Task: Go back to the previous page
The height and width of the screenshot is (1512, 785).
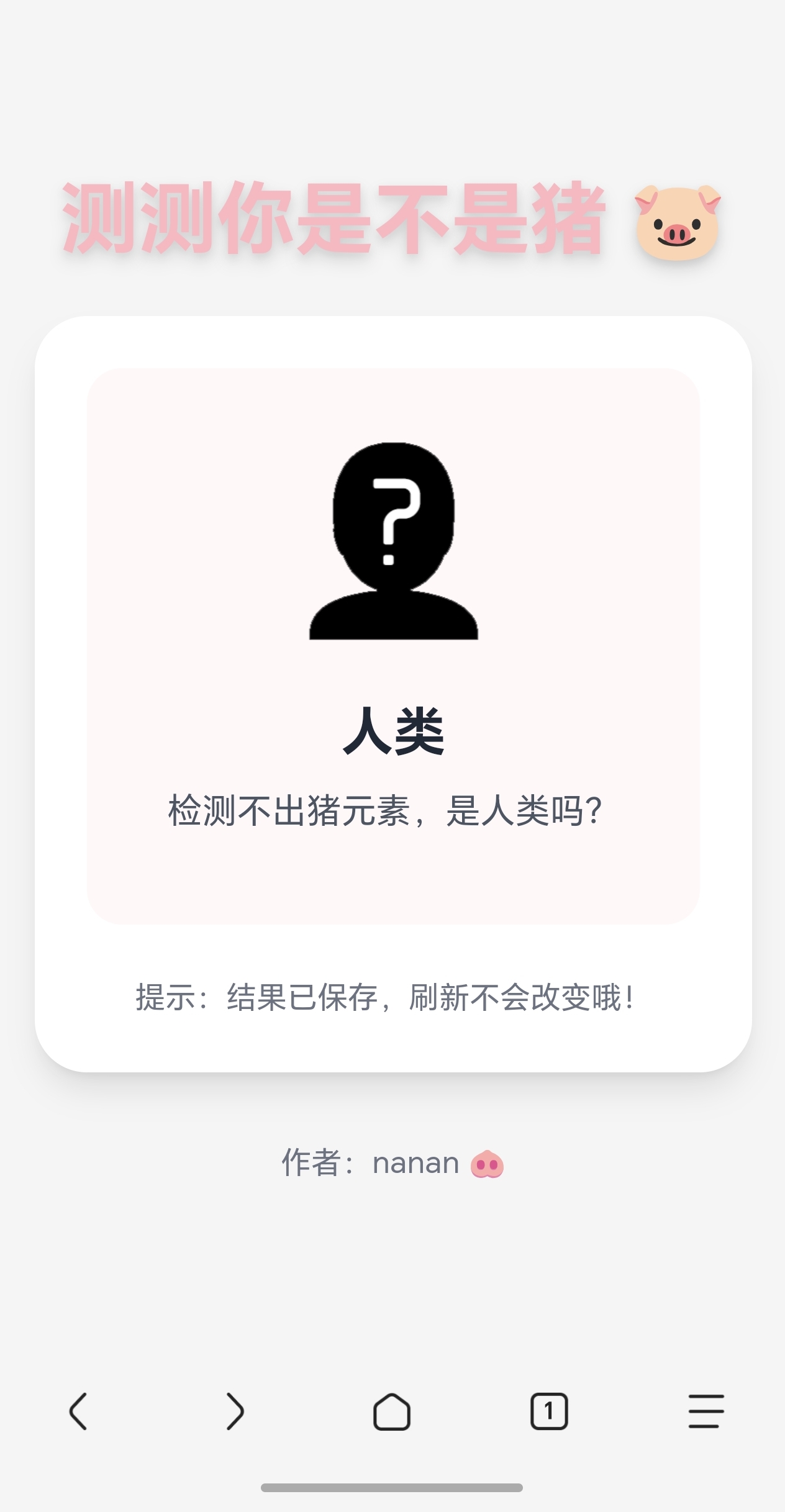Action: [x=78, y=1411]
